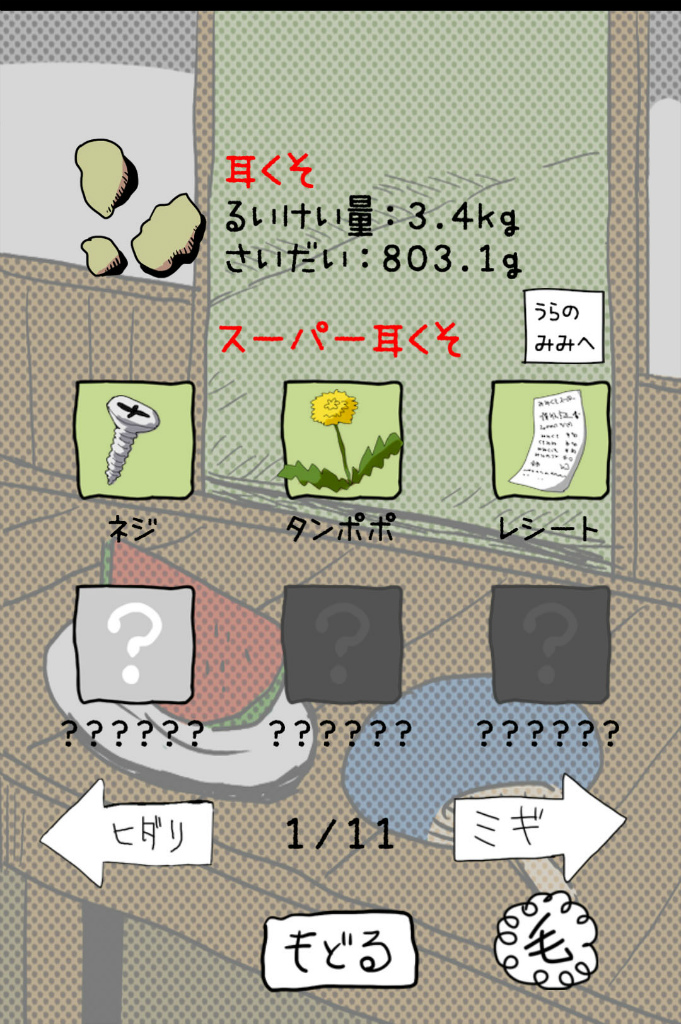Select the レシート receipt item
Viewport: 681px width, 1024px height.
point(549,440)
